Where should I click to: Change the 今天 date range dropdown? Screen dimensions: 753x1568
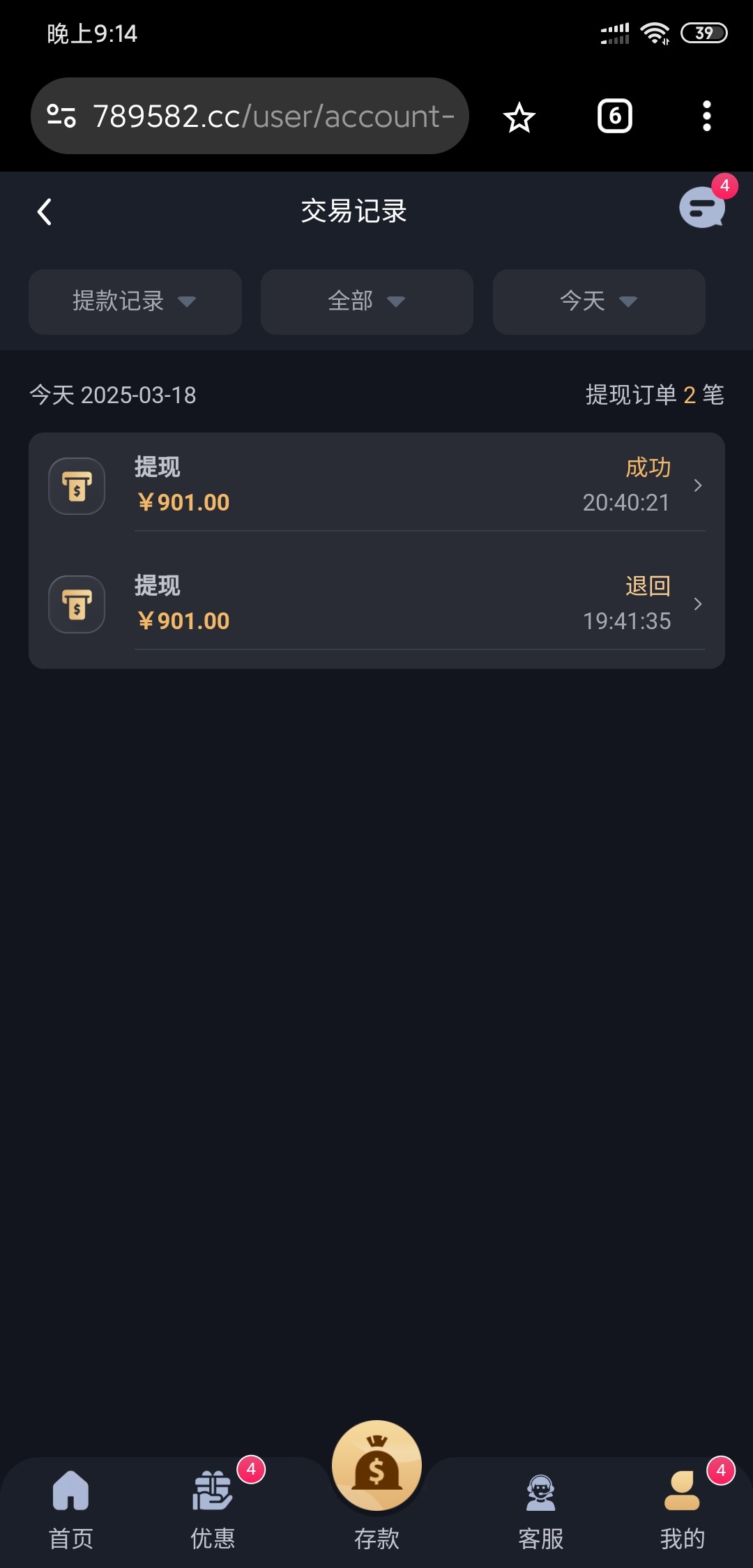click(x=599, y=301)
